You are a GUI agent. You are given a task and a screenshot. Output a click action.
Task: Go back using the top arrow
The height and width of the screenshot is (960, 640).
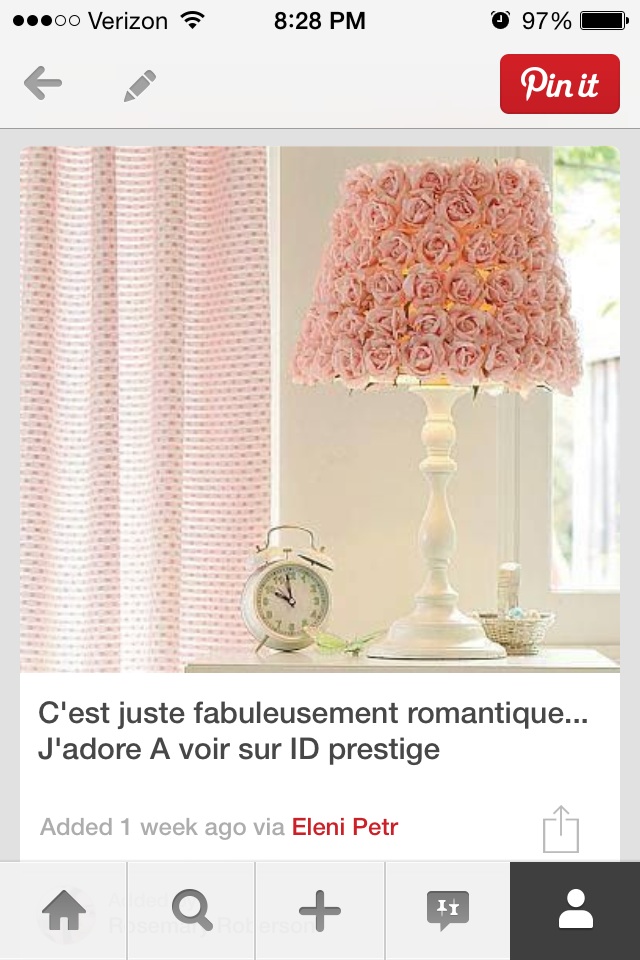tap(43, 85)
